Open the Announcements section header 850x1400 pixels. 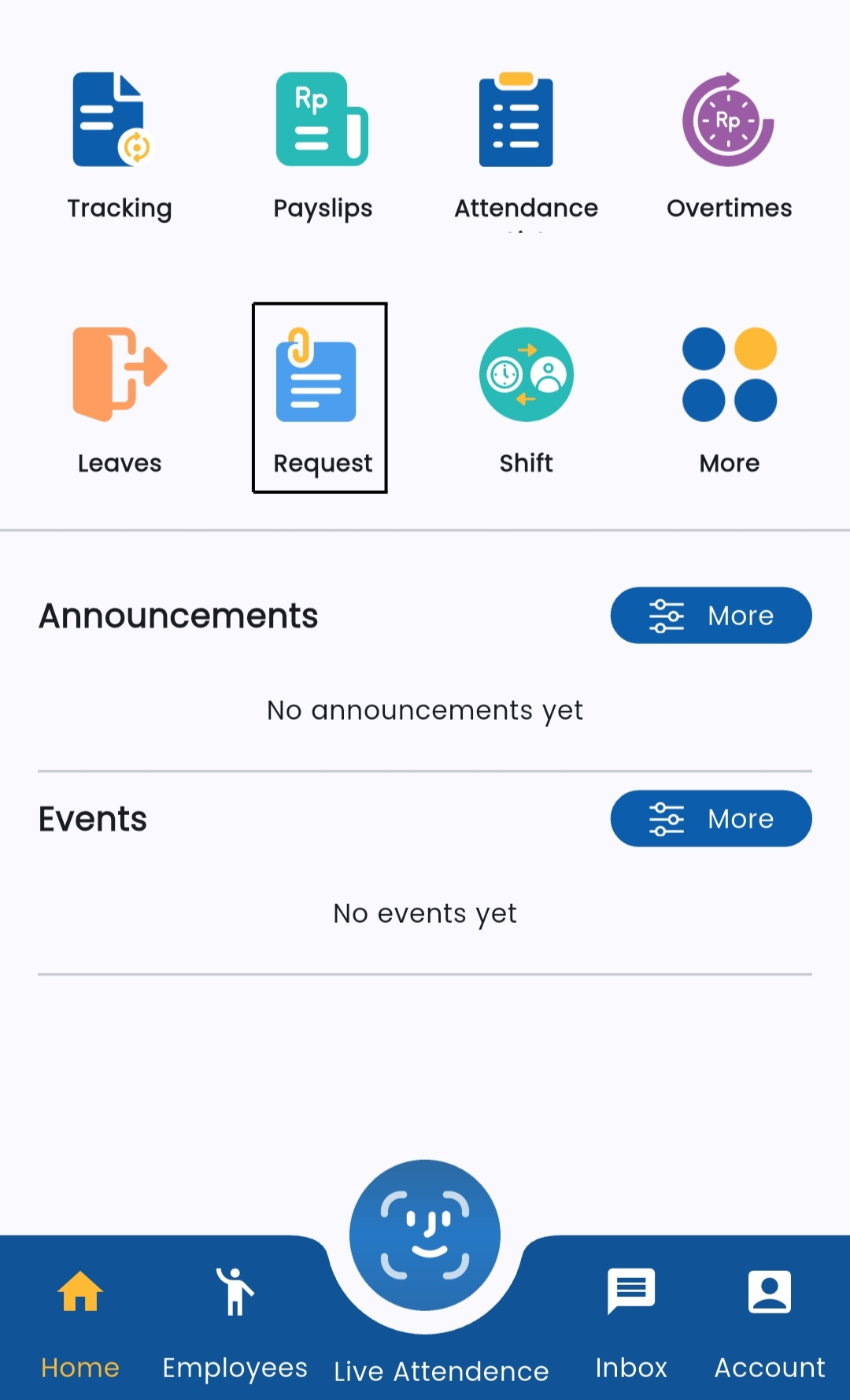click(x=178, y=615)
